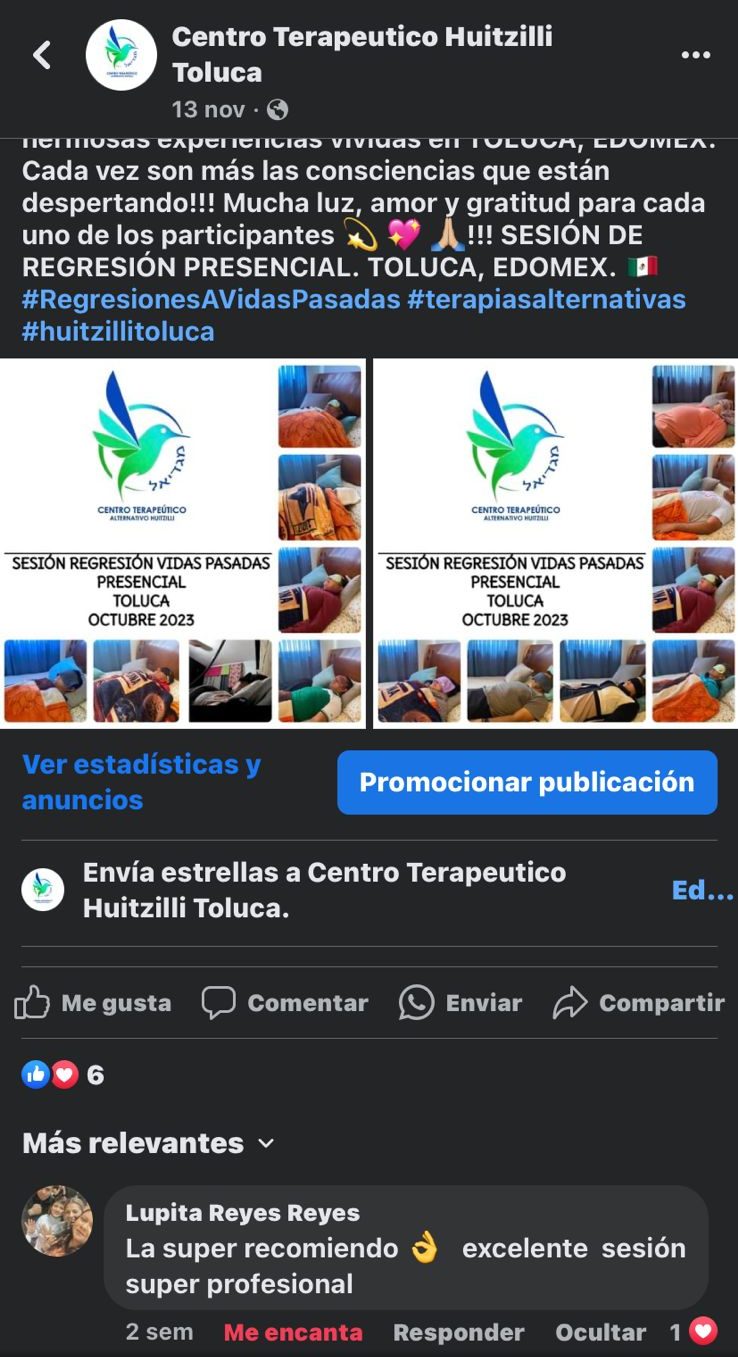
Task: Open hashtag #RegresionesAVidasPasadas
Action: (210, 299)
